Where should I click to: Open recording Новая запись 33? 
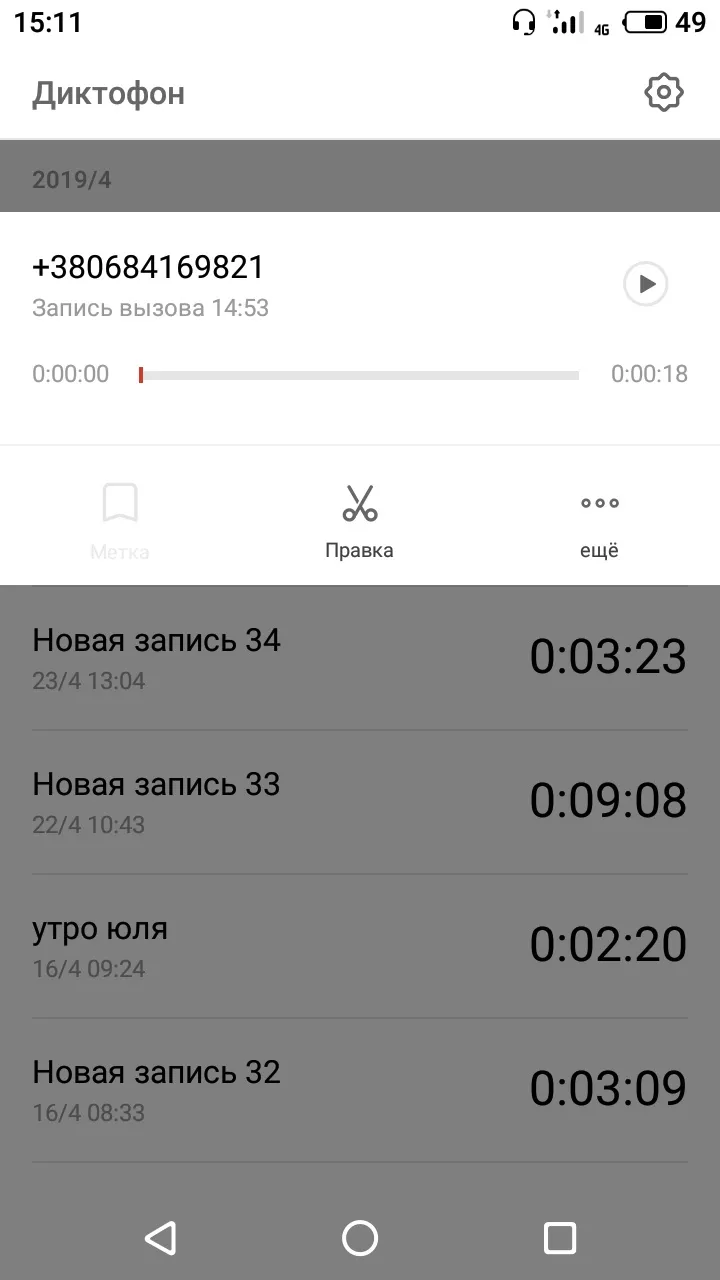[360, 802]
